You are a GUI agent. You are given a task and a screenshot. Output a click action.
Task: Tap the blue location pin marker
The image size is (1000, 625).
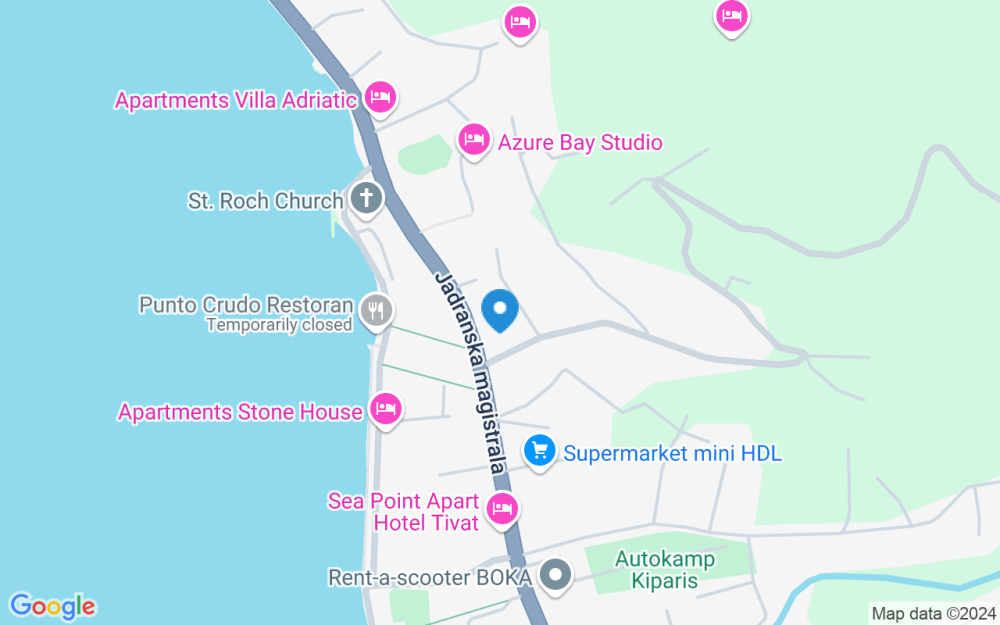tap(500, 311)
